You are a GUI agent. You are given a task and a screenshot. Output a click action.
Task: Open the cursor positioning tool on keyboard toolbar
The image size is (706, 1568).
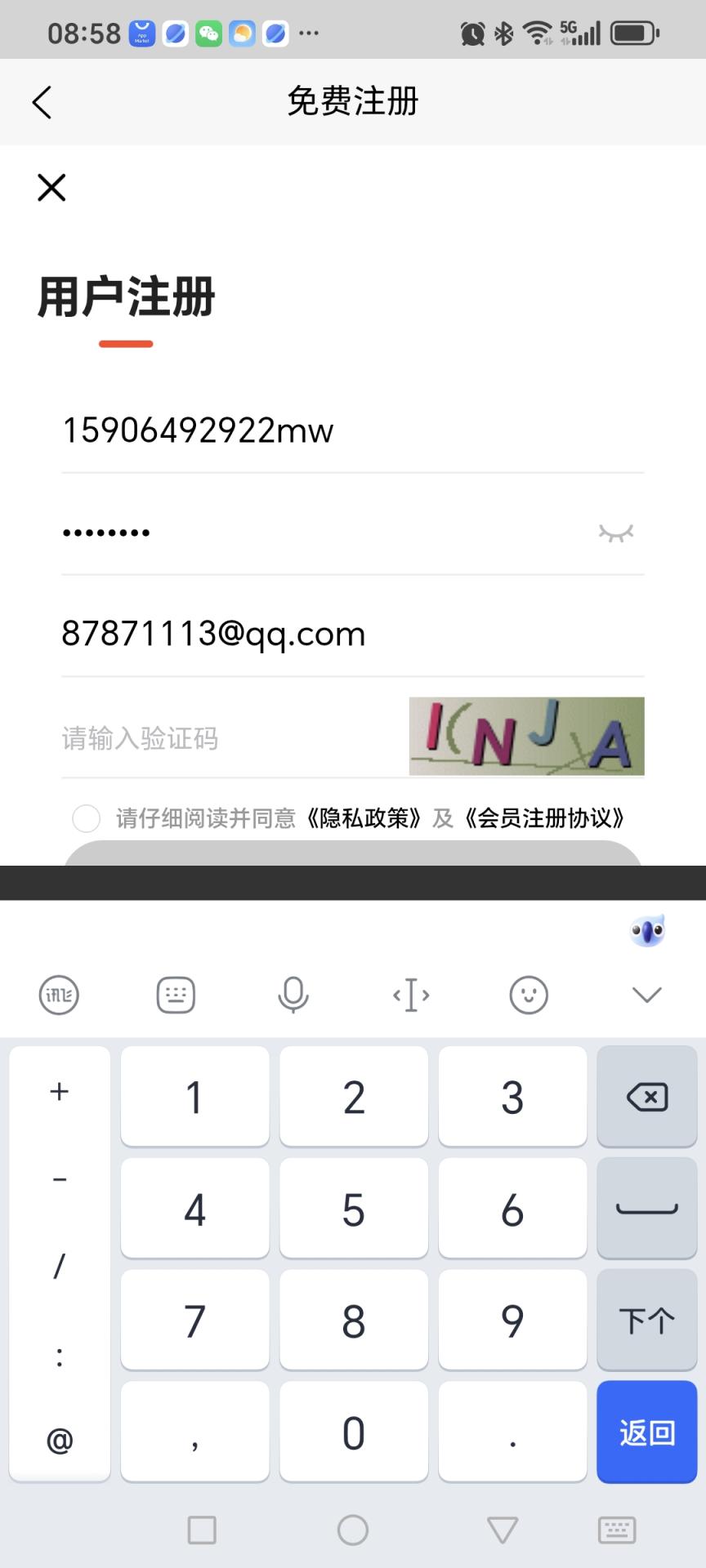pyautogui.click(x=411, y=995)
